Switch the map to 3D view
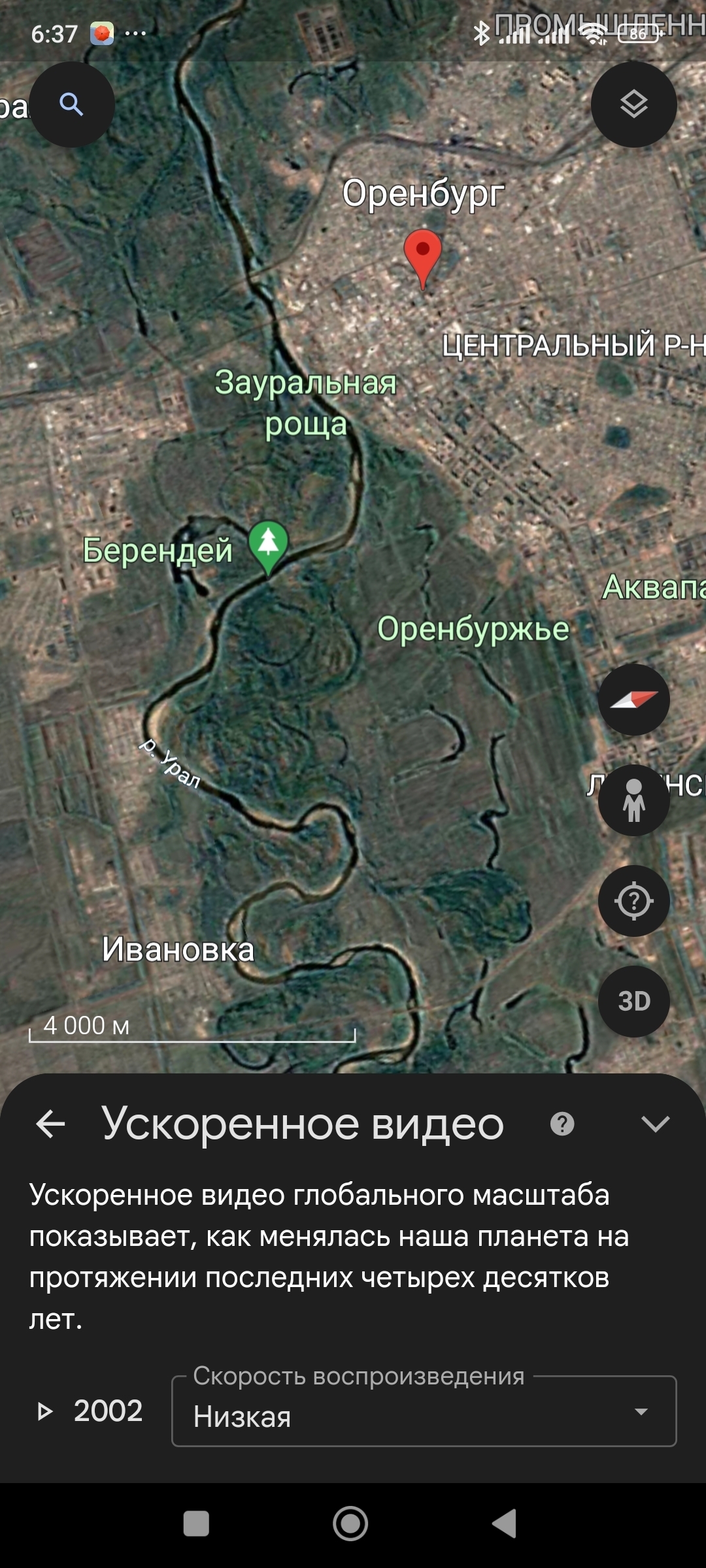Image resolution: width=706 pixels, height=1568 pixels. click(633, 1001)
